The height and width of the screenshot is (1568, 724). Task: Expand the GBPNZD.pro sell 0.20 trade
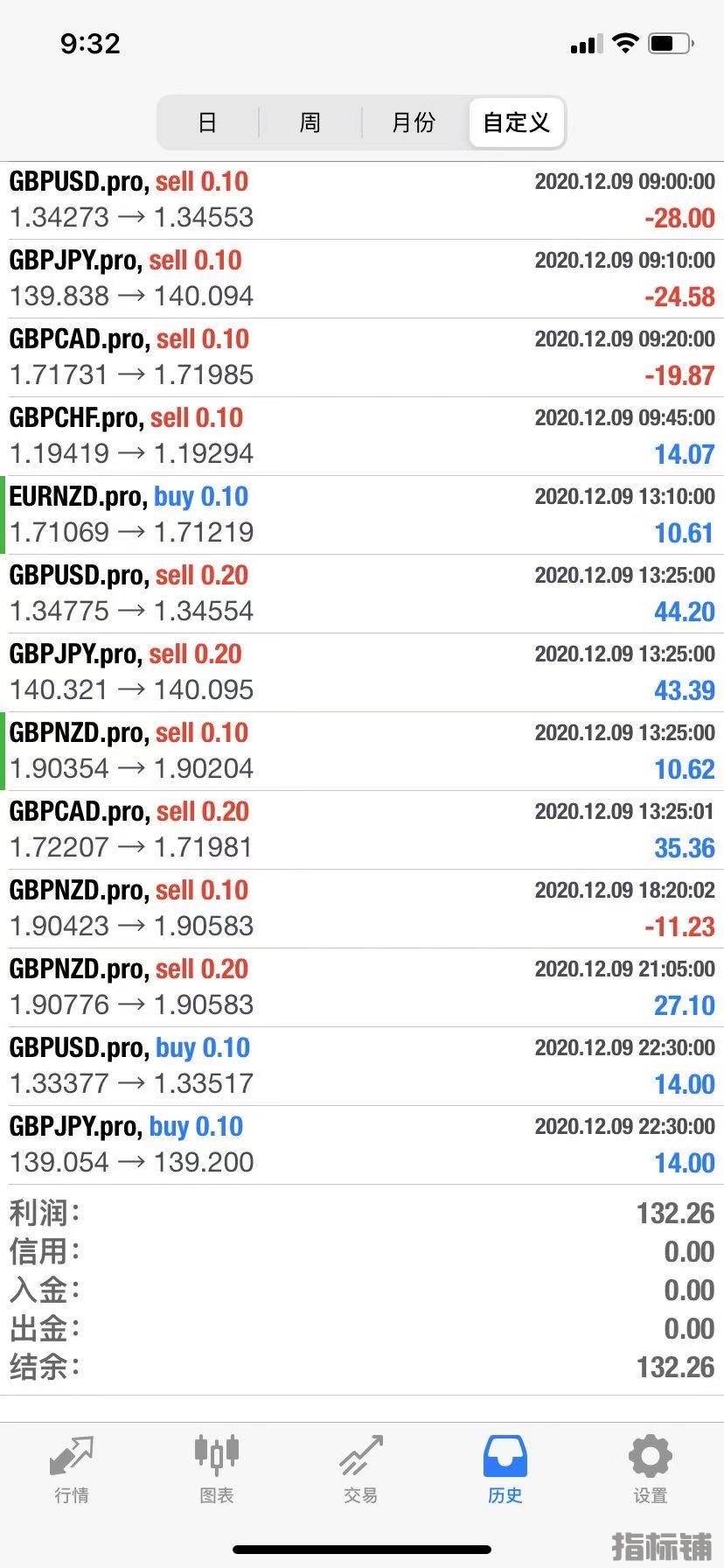(x=362, y=987)
